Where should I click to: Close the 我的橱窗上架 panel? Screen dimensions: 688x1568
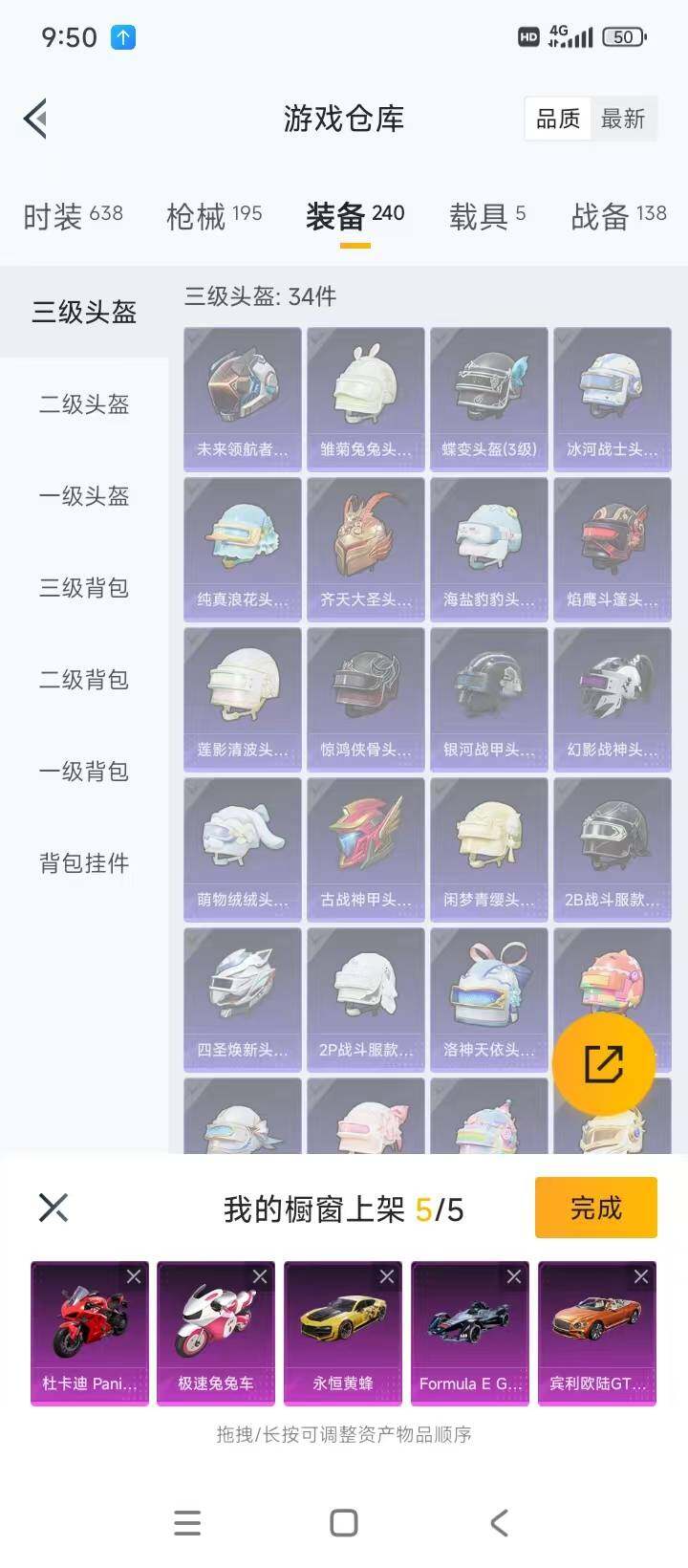53,1208
